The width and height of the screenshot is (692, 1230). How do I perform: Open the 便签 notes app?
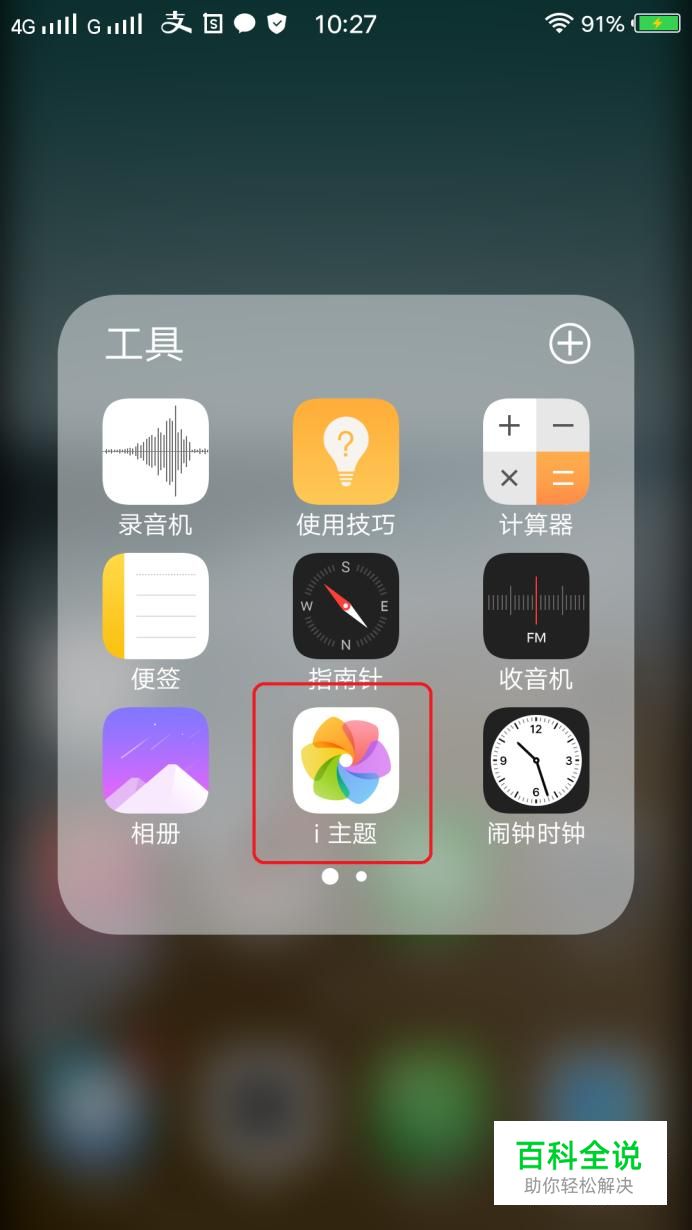tap(155, 606)
